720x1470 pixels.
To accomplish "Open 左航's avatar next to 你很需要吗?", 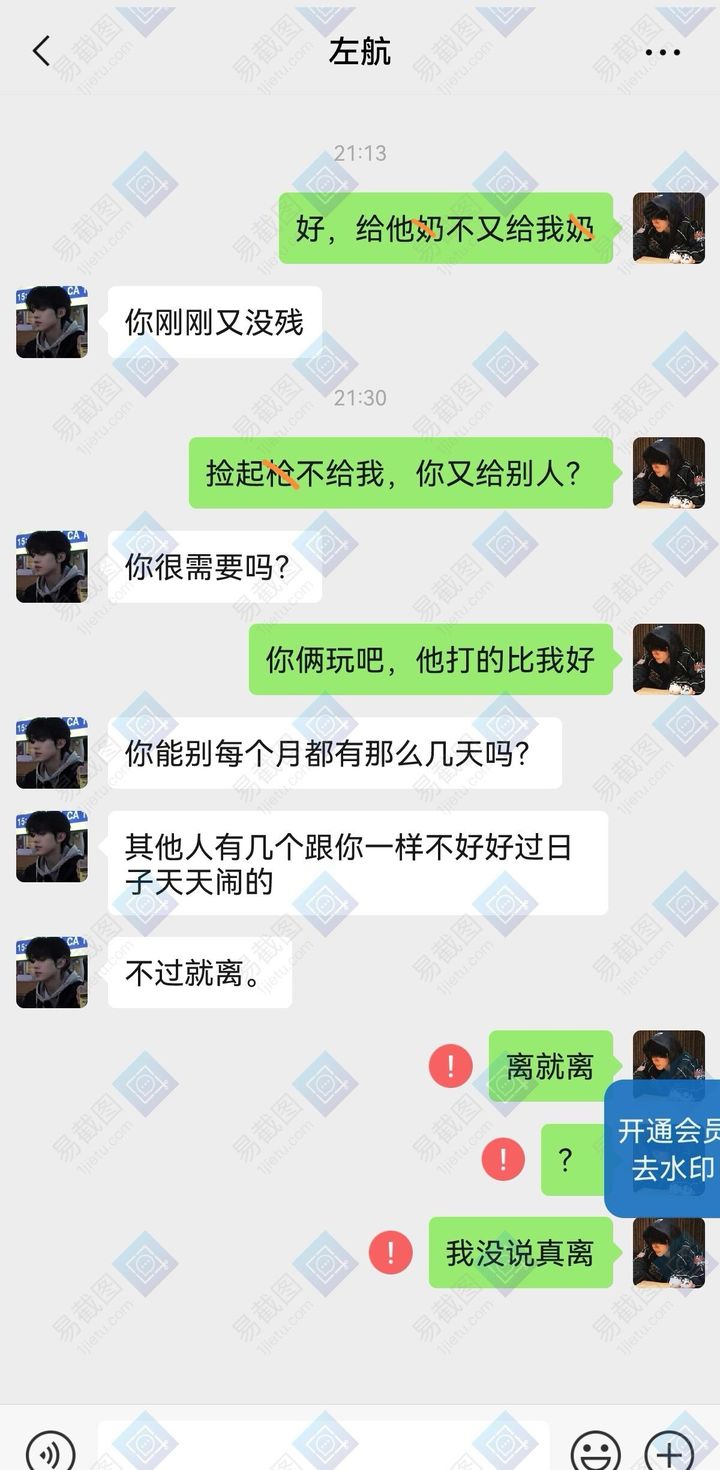I will [52, 567].
